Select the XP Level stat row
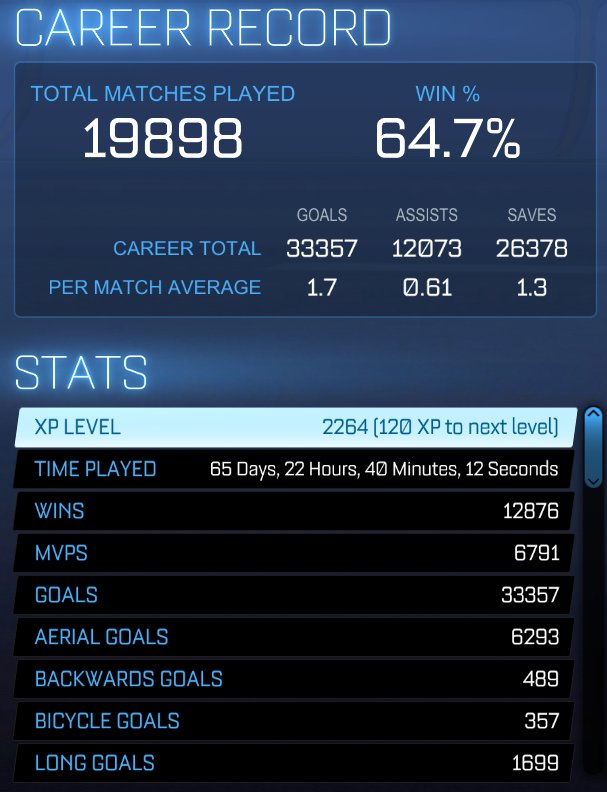 point(296,427)
